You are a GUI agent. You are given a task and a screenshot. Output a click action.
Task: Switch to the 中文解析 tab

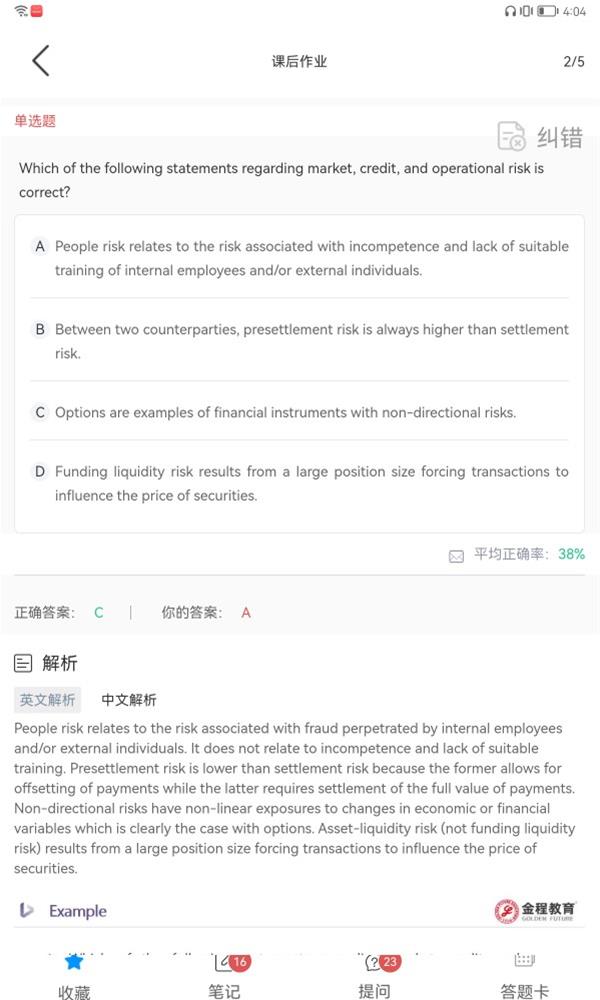point(129,700)
